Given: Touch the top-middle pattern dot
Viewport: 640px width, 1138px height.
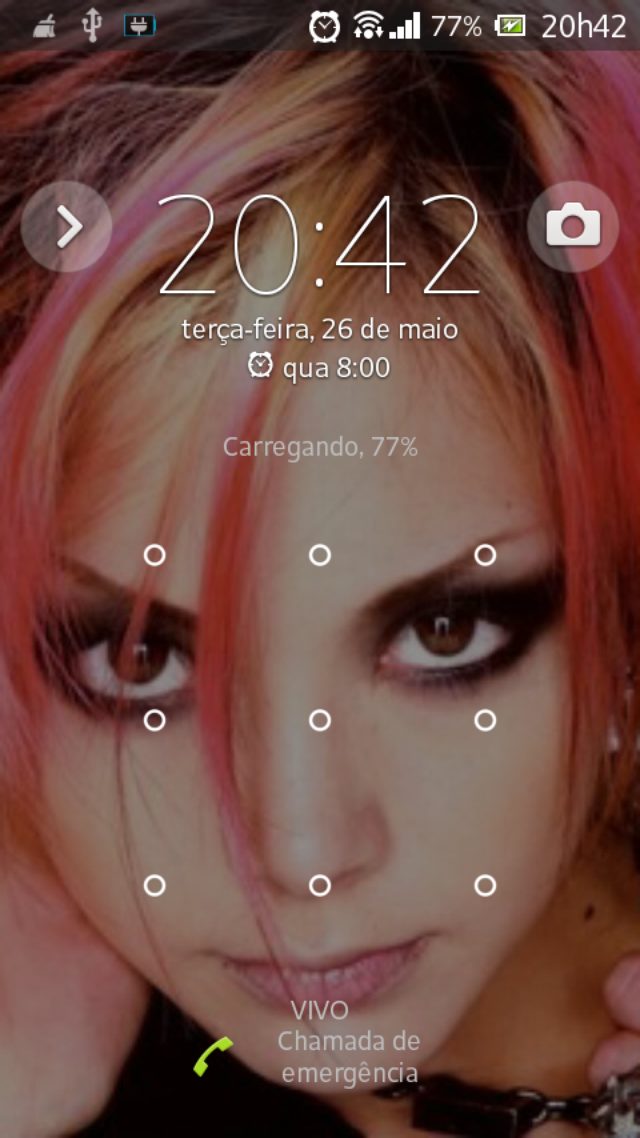Looking at the screenshot, I should [x=319, y=555].
